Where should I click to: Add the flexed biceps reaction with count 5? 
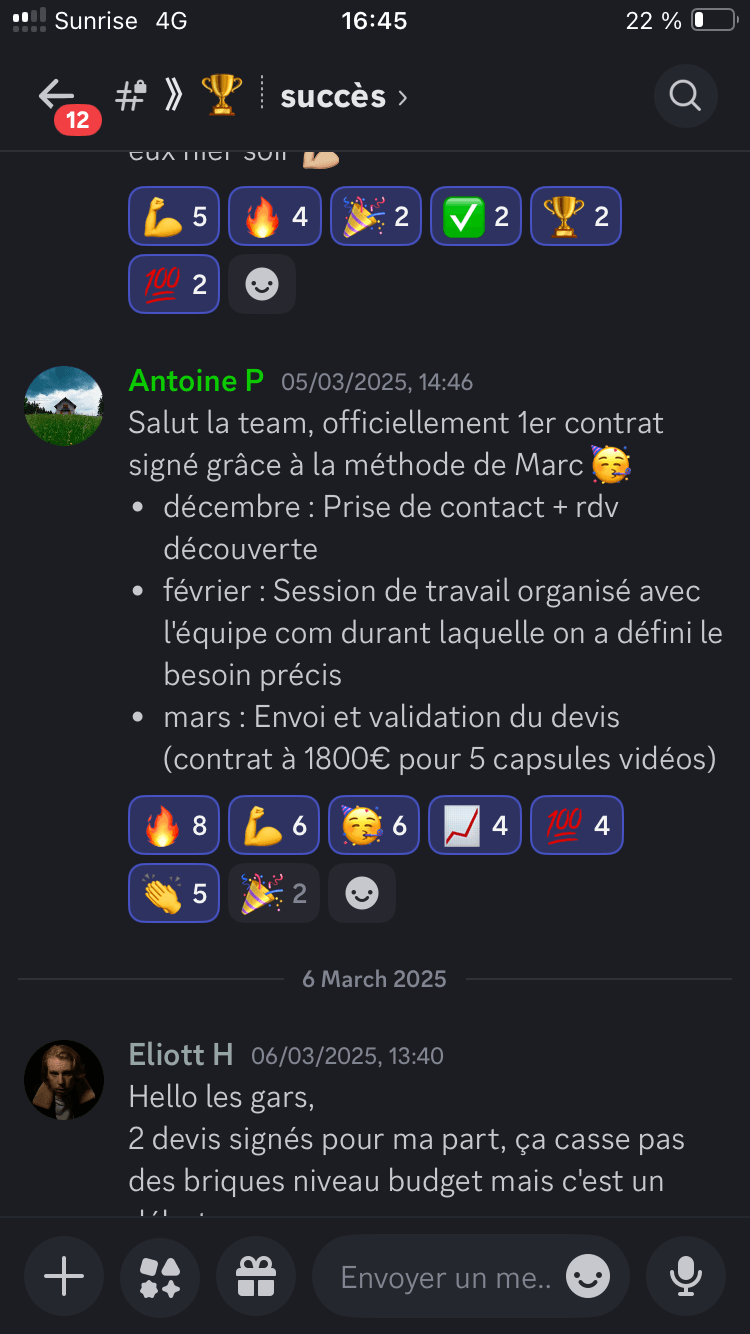tap(174, 216)
